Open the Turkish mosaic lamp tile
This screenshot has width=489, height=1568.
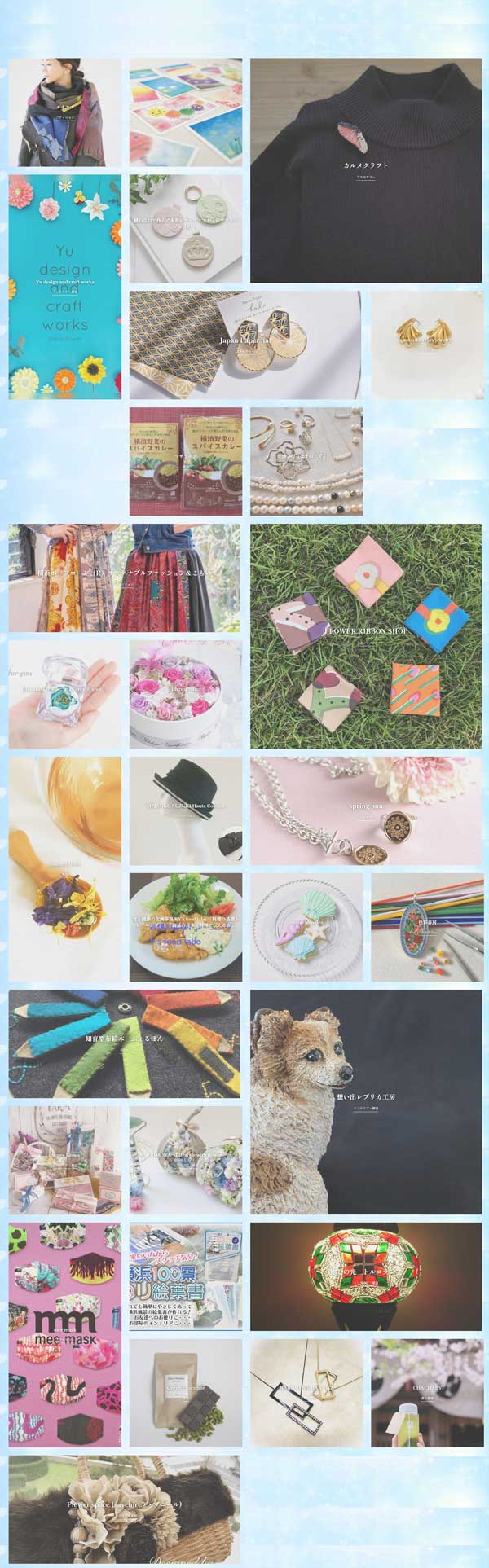[366, 1276]
